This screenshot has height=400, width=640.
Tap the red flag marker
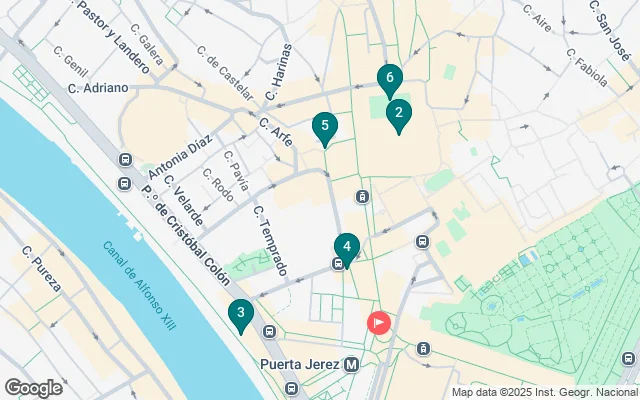click(379, 323)
